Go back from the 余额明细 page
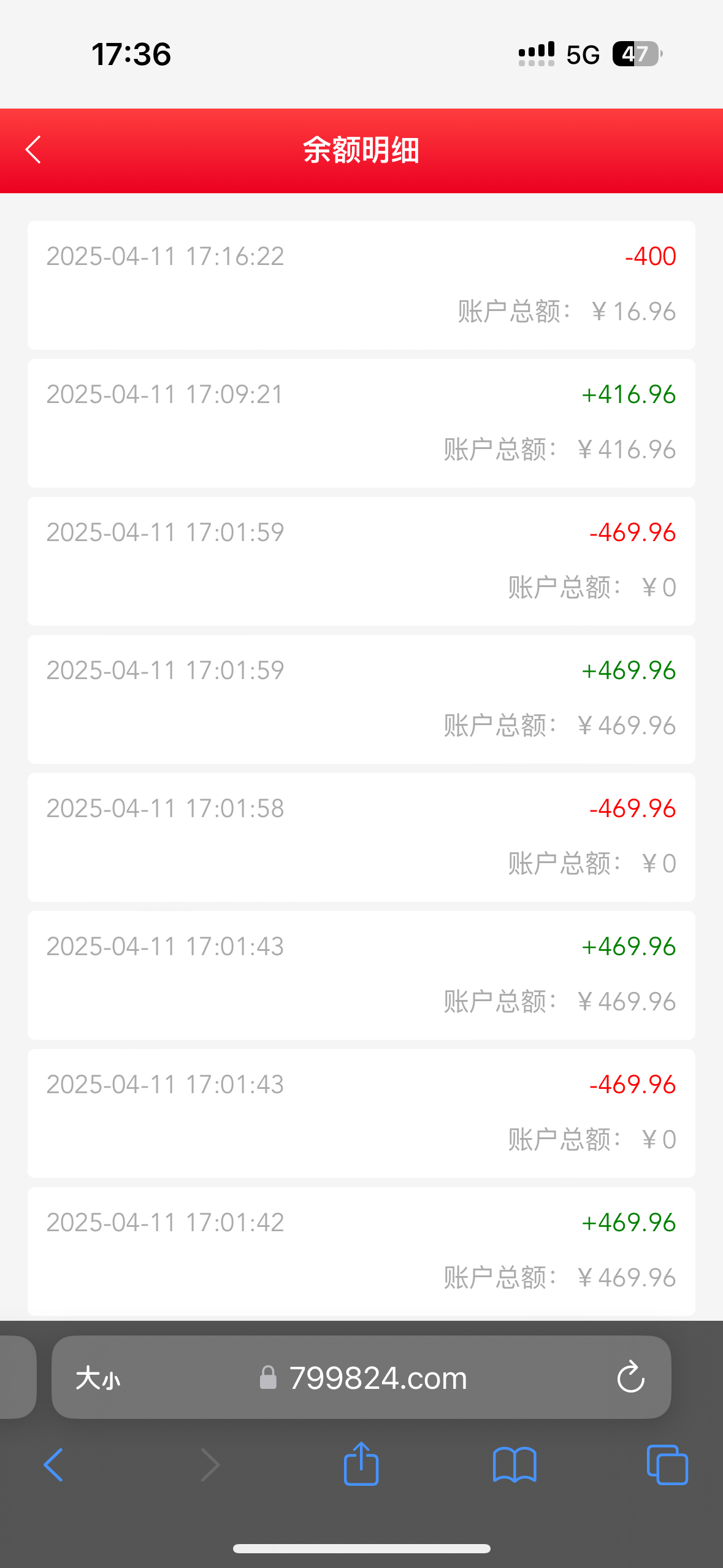Viewport: 723px width, 1568px height. tap(34, 150)
